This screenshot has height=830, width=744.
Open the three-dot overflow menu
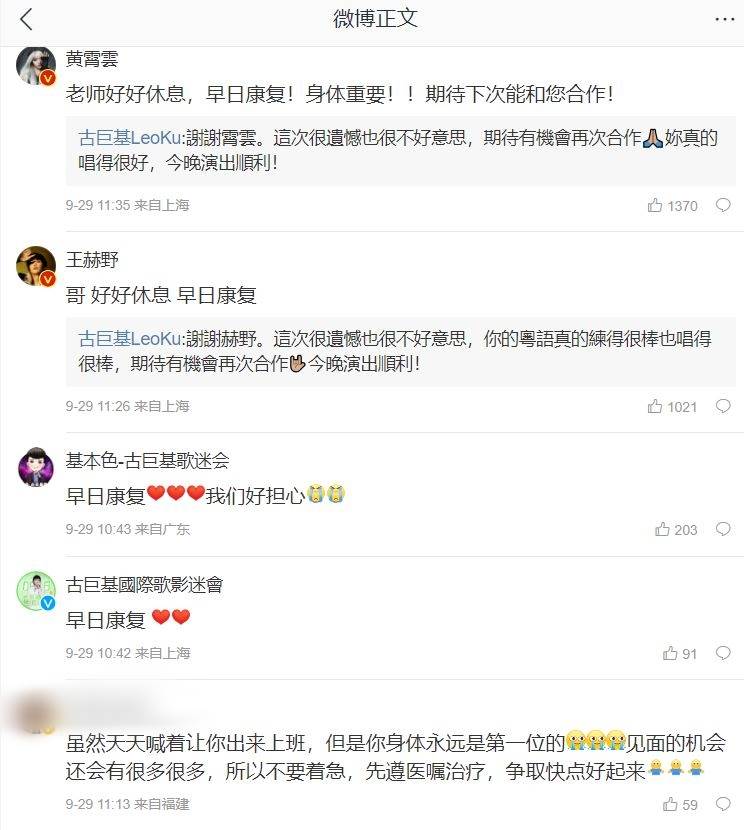coord(724,19)
